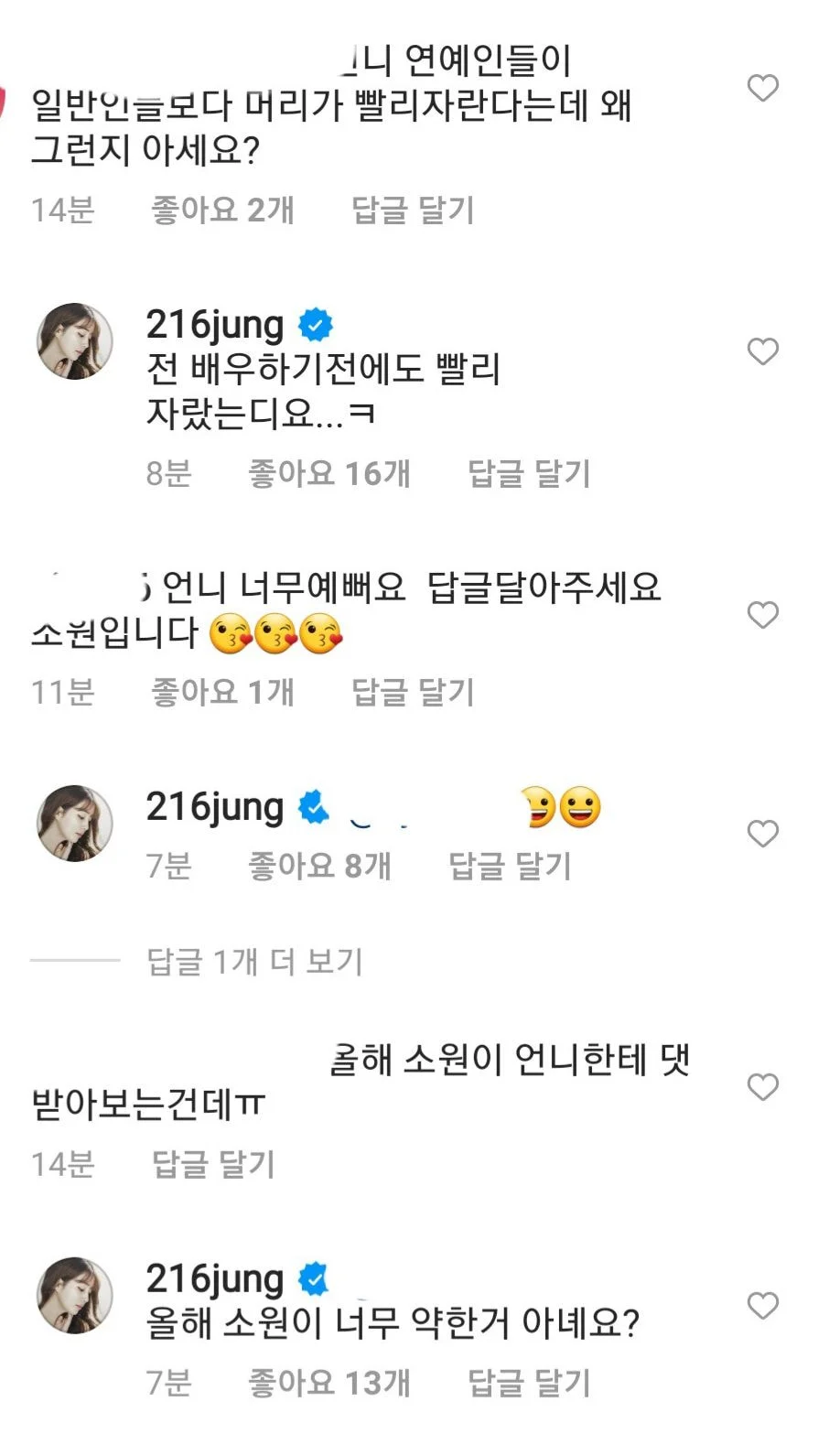The image size is (840, 1434).
Task: Like the '소원이 언니한테 댓 받아보는건데' comment
Action: click(762, 1086)
